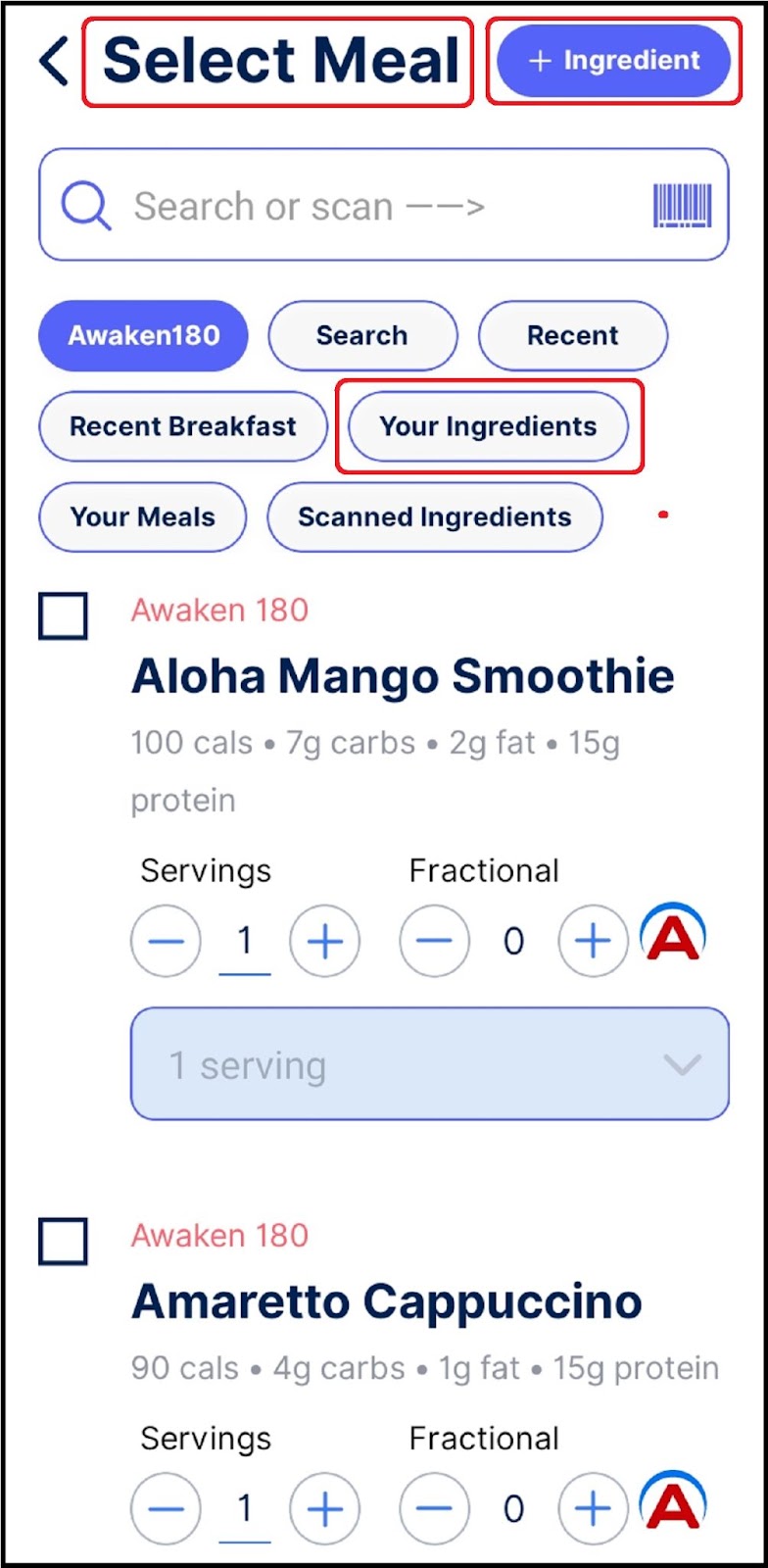Decrease Aloha Mango Smoothie servings
The image size is (768, 1568).
click(x=166, y=942)
